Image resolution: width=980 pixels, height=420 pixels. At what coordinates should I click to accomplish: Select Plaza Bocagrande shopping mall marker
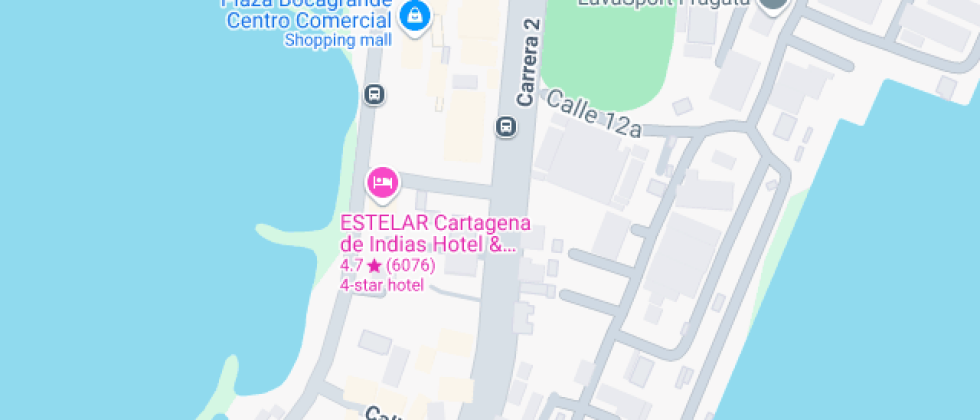(x=414, y=16)
